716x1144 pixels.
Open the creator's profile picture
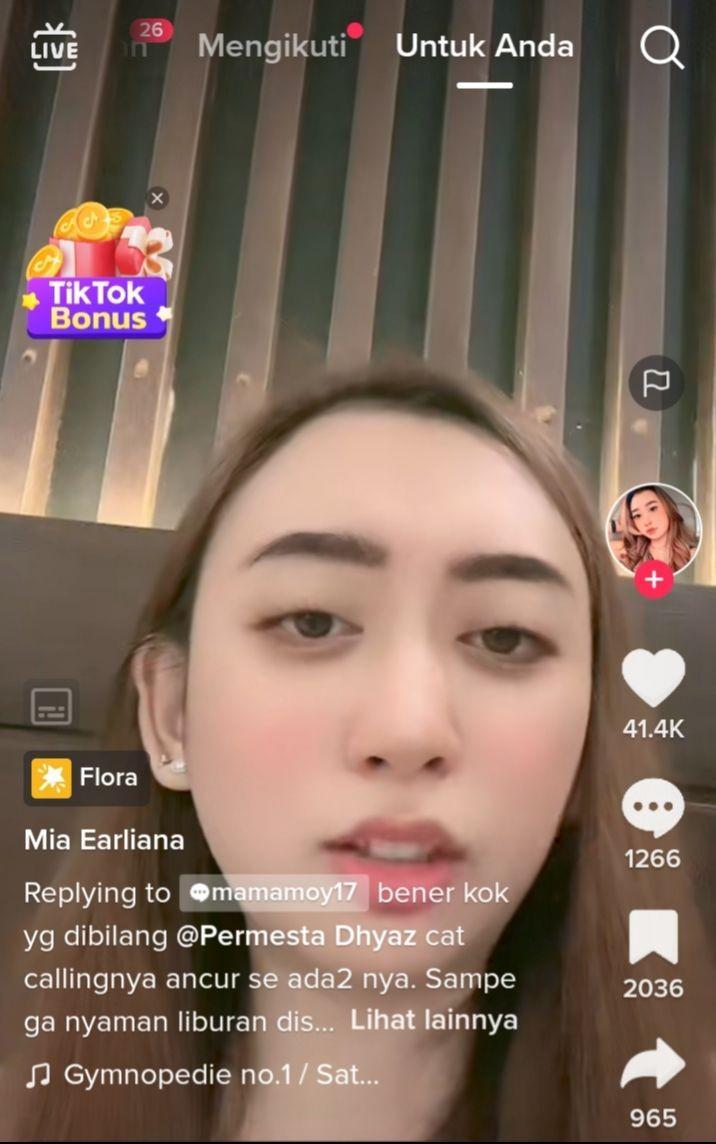point(653,529)
